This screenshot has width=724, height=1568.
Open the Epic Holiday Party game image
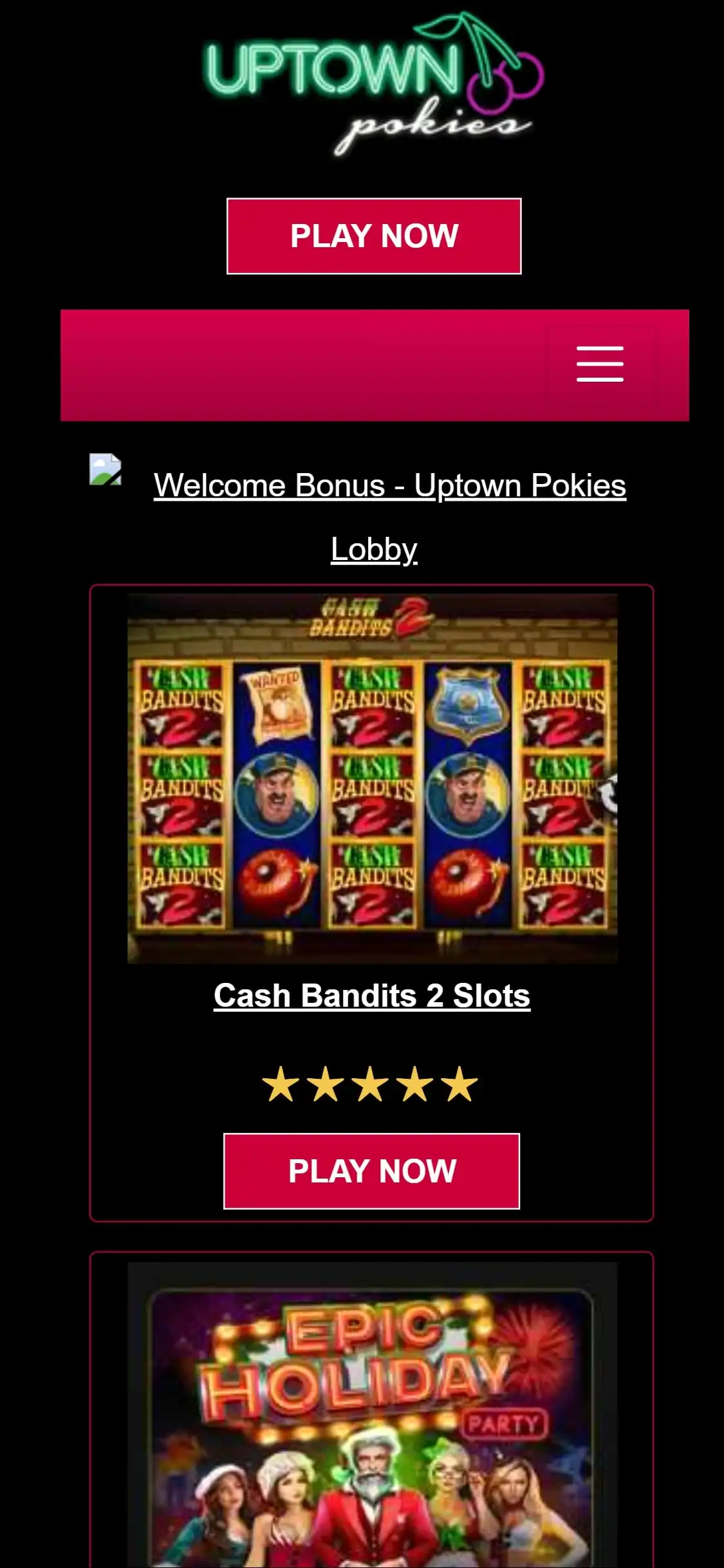click(372, 1416)
